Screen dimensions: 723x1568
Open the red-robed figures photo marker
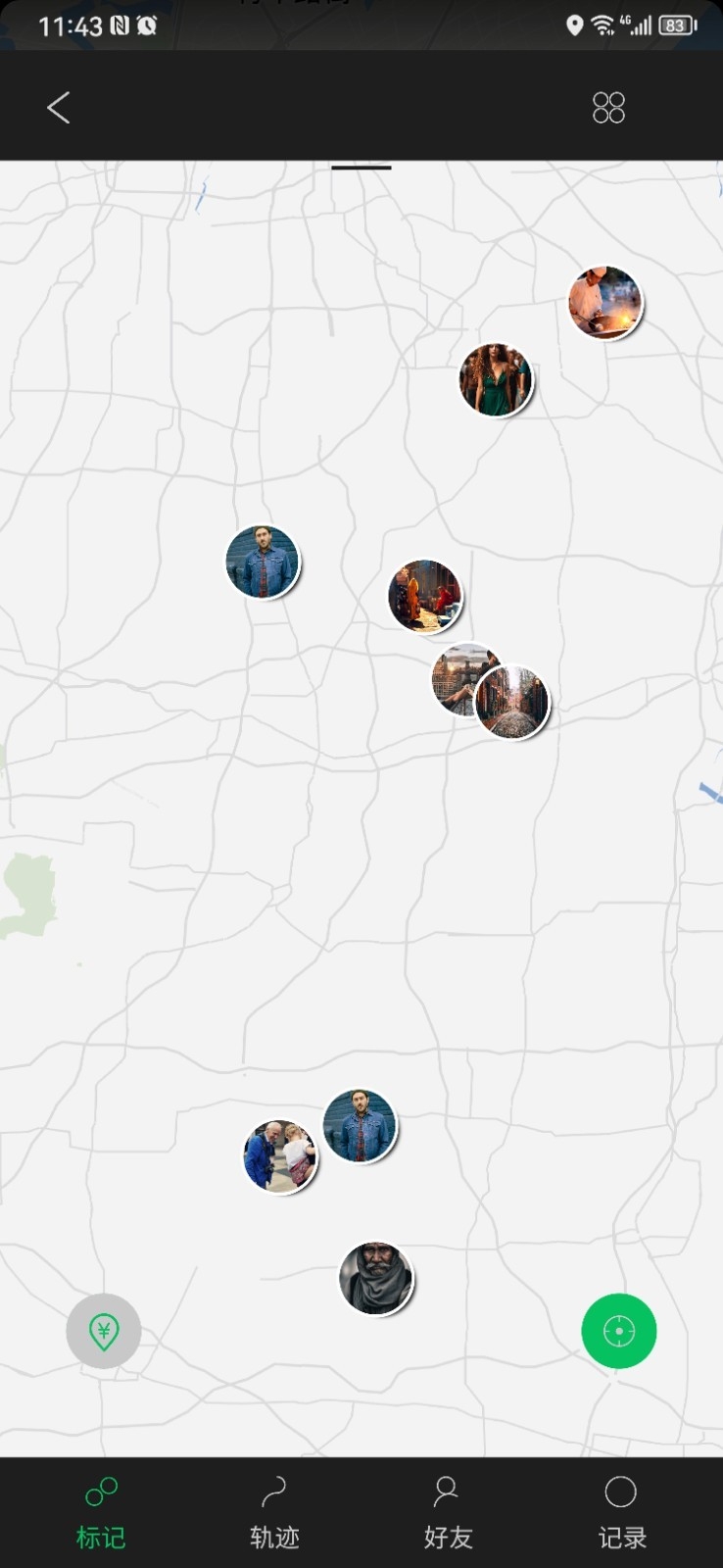click(x=424, y=596)
